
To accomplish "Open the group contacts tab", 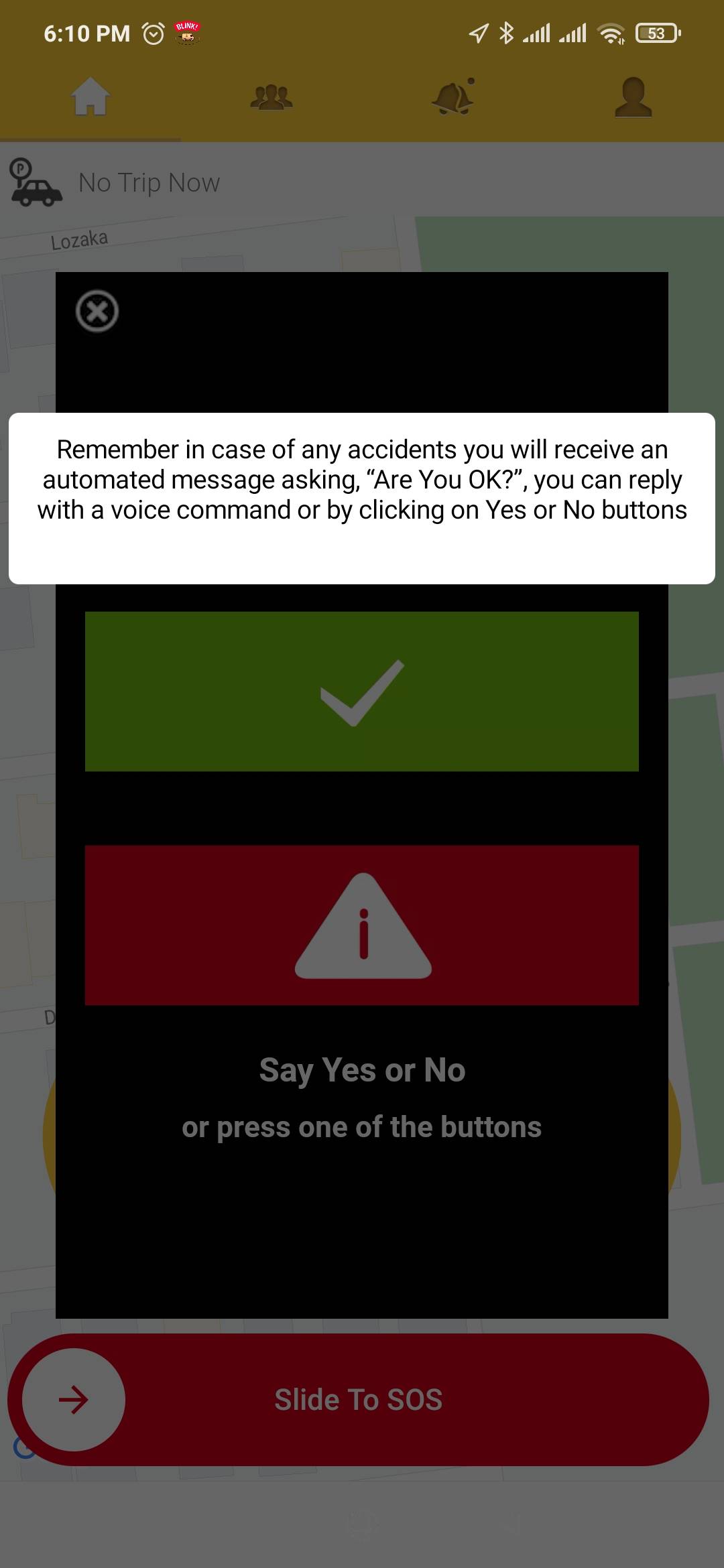I will [x=271, y=97].
